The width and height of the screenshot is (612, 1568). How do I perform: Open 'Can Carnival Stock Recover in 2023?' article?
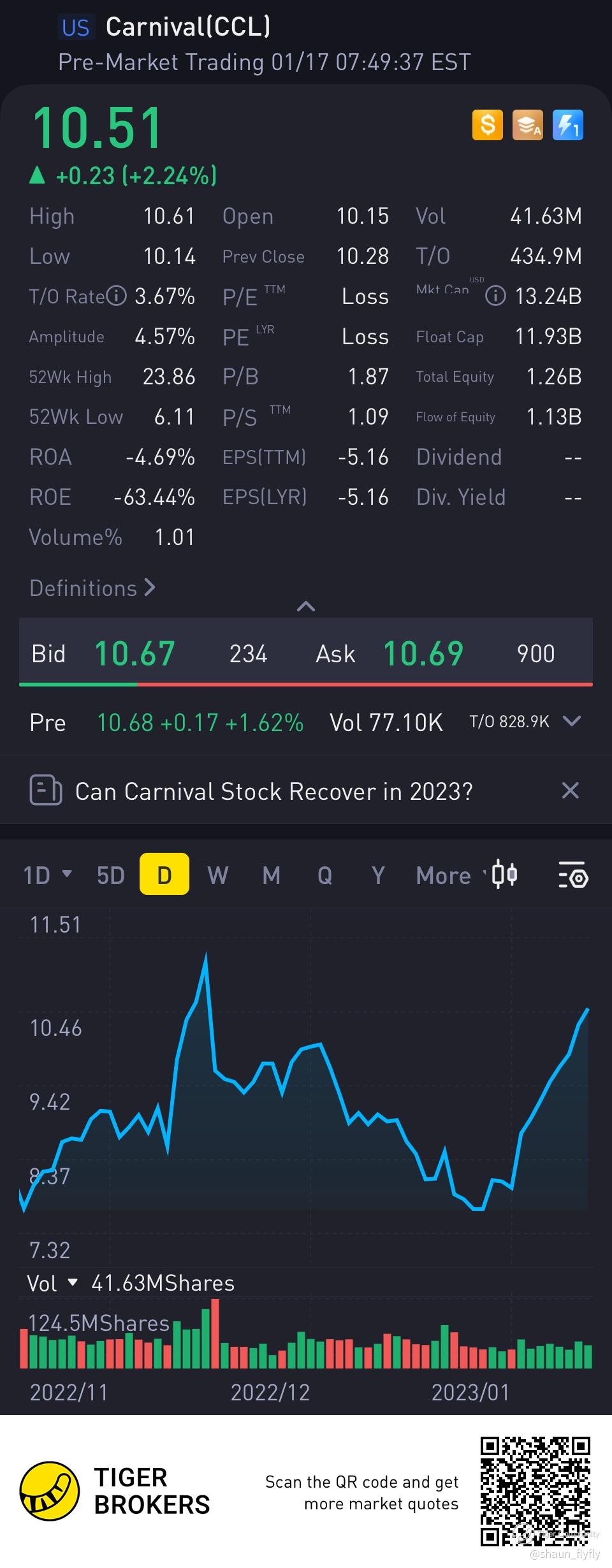pyautogui.click(x=274, y=791)
